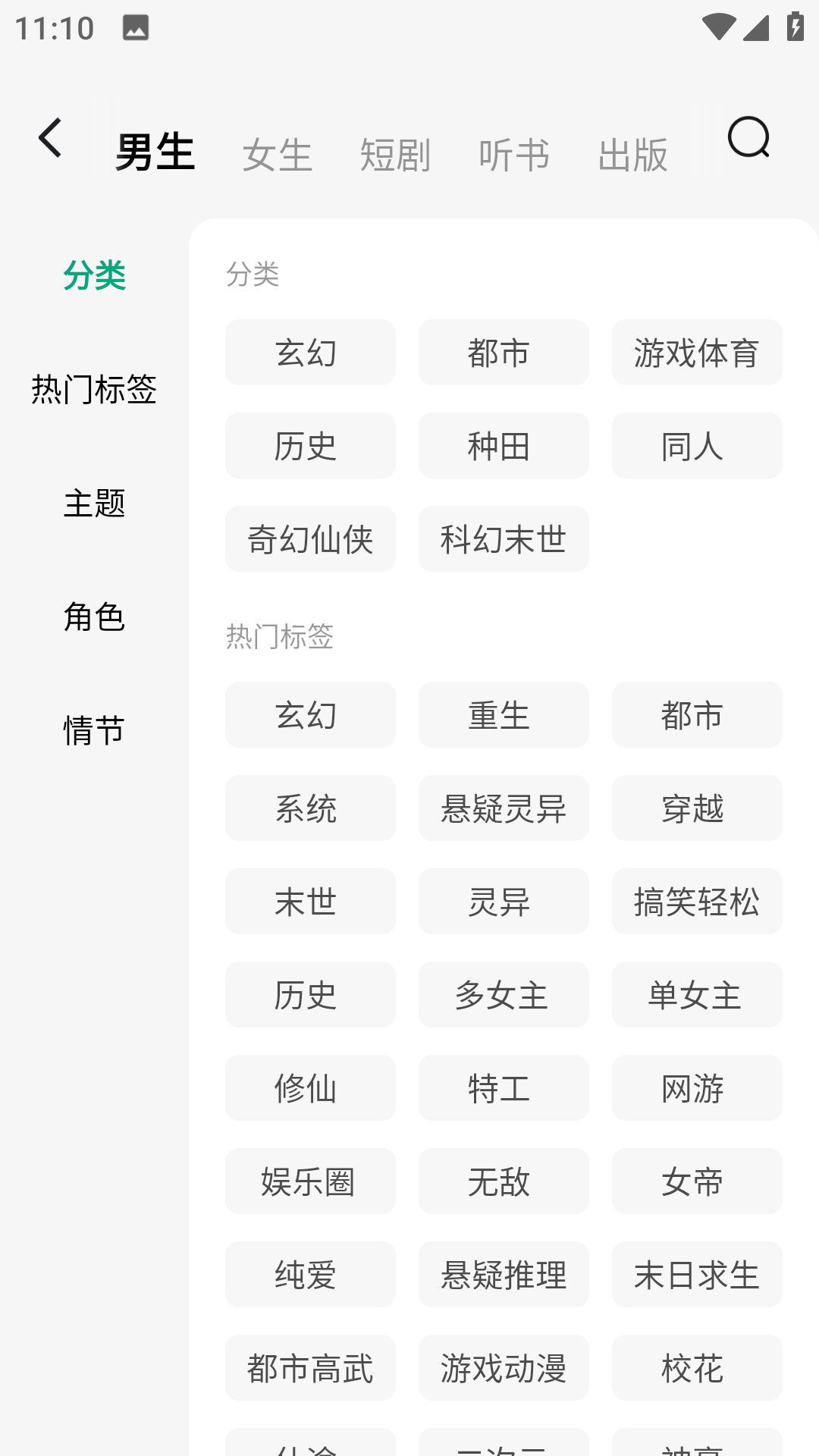819x1456 pixels.
Task: Choose the 种田 category chip
Action: pos(504,446)
